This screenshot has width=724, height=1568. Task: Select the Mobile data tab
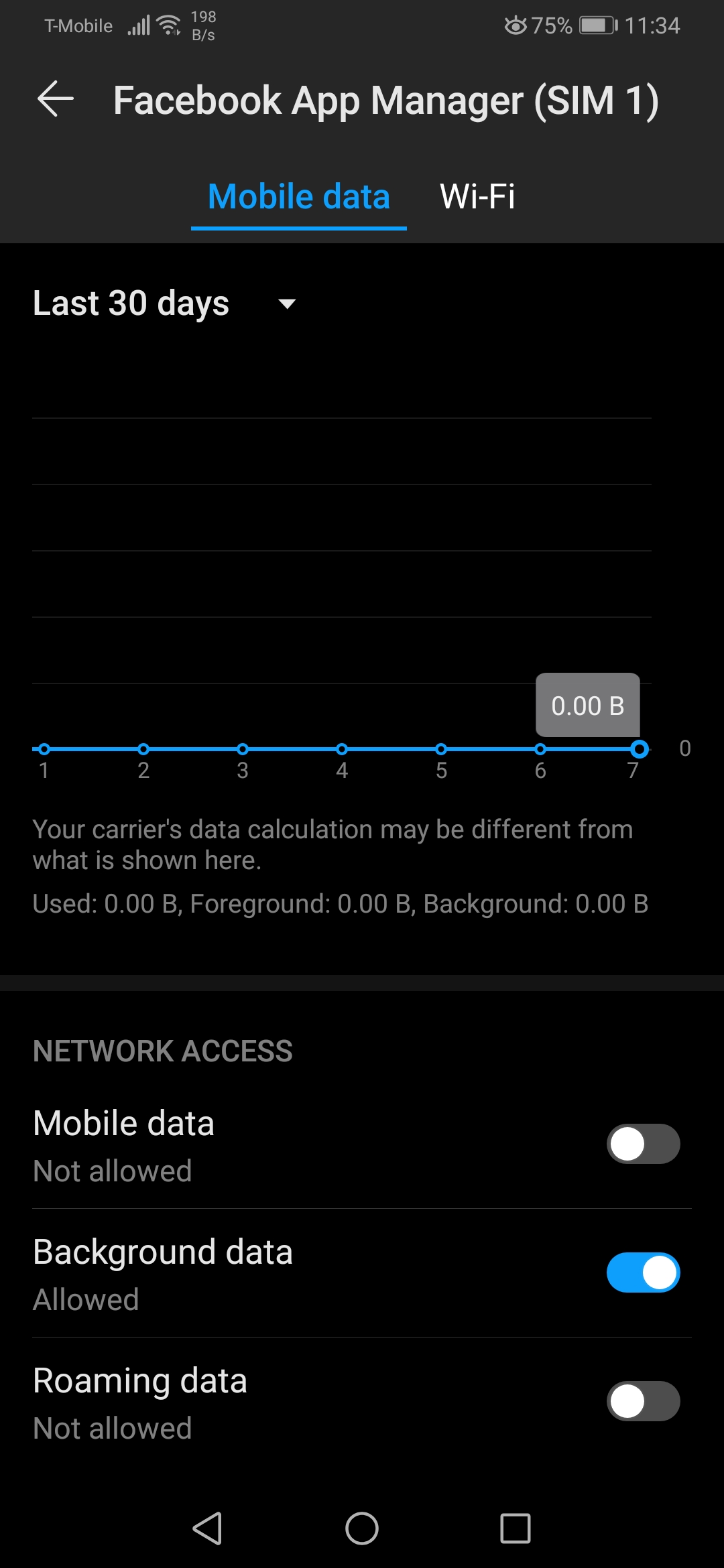[x=299, y=197]
